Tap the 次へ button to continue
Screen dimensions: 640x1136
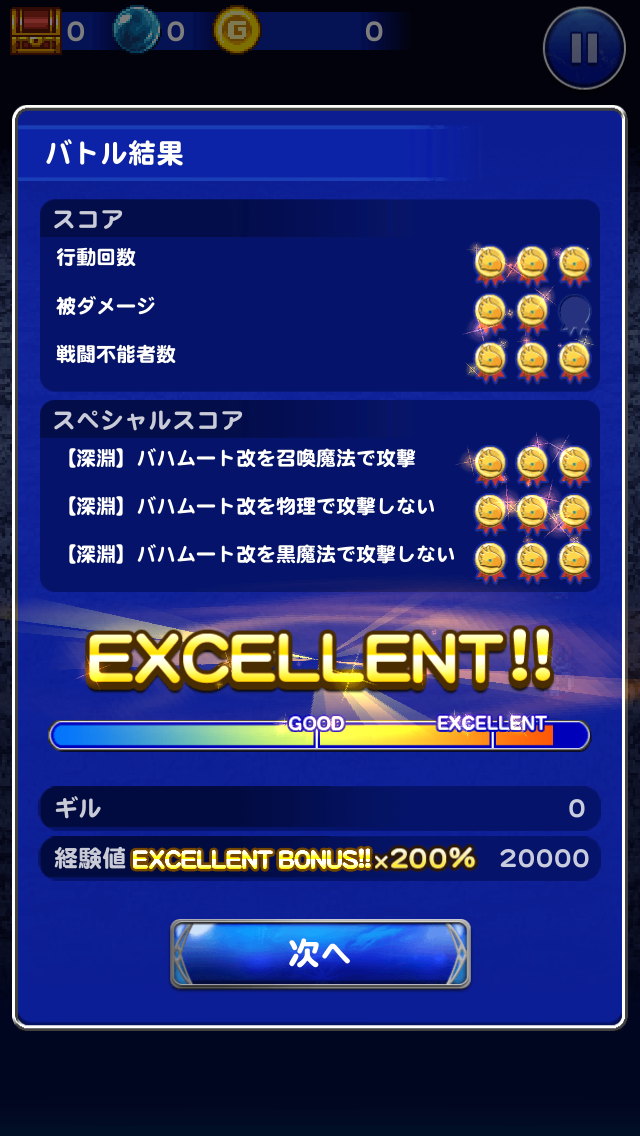pos(320,953)
